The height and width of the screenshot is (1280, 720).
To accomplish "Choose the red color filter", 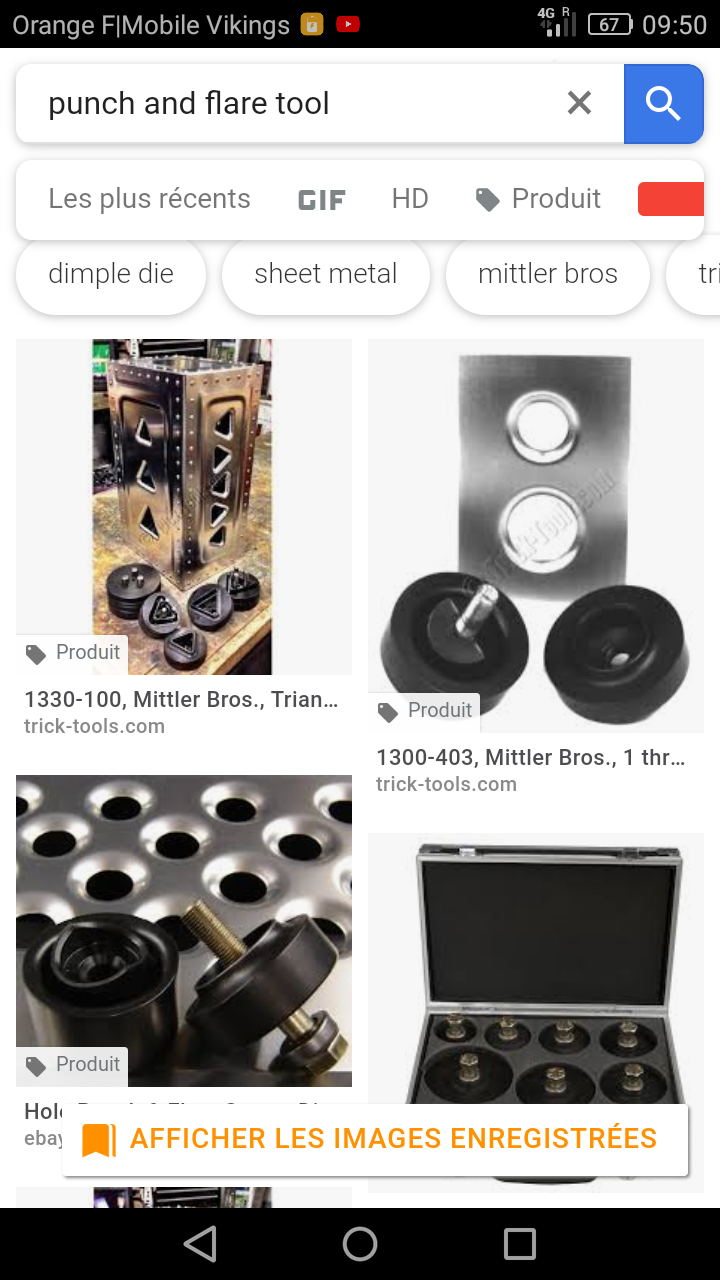I will (672, 199).
